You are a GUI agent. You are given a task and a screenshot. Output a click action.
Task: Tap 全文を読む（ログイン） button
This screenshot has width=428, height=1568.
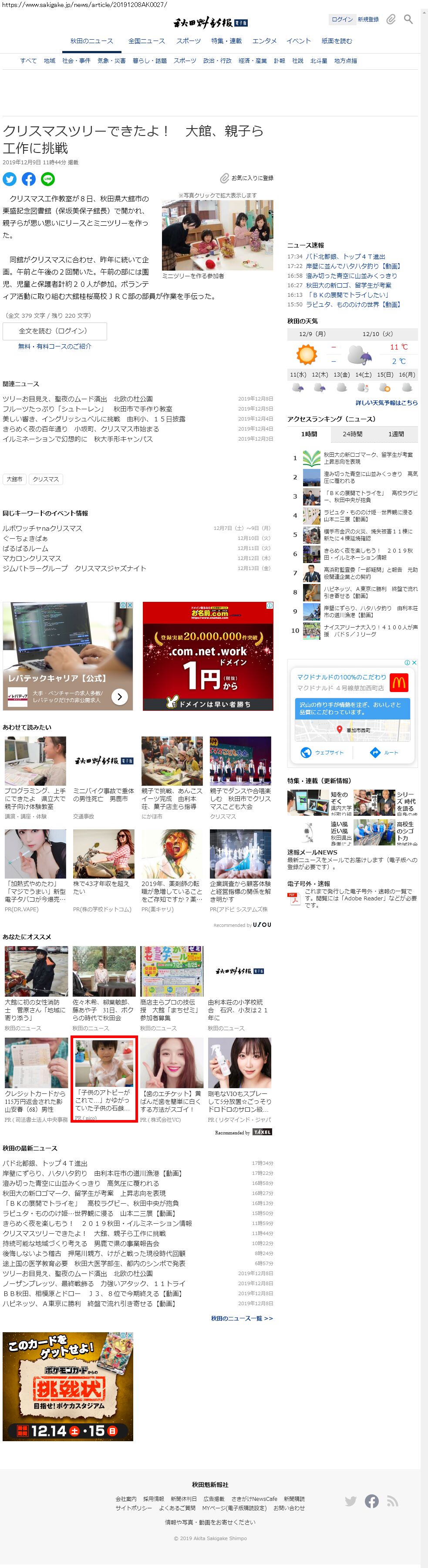55,331
